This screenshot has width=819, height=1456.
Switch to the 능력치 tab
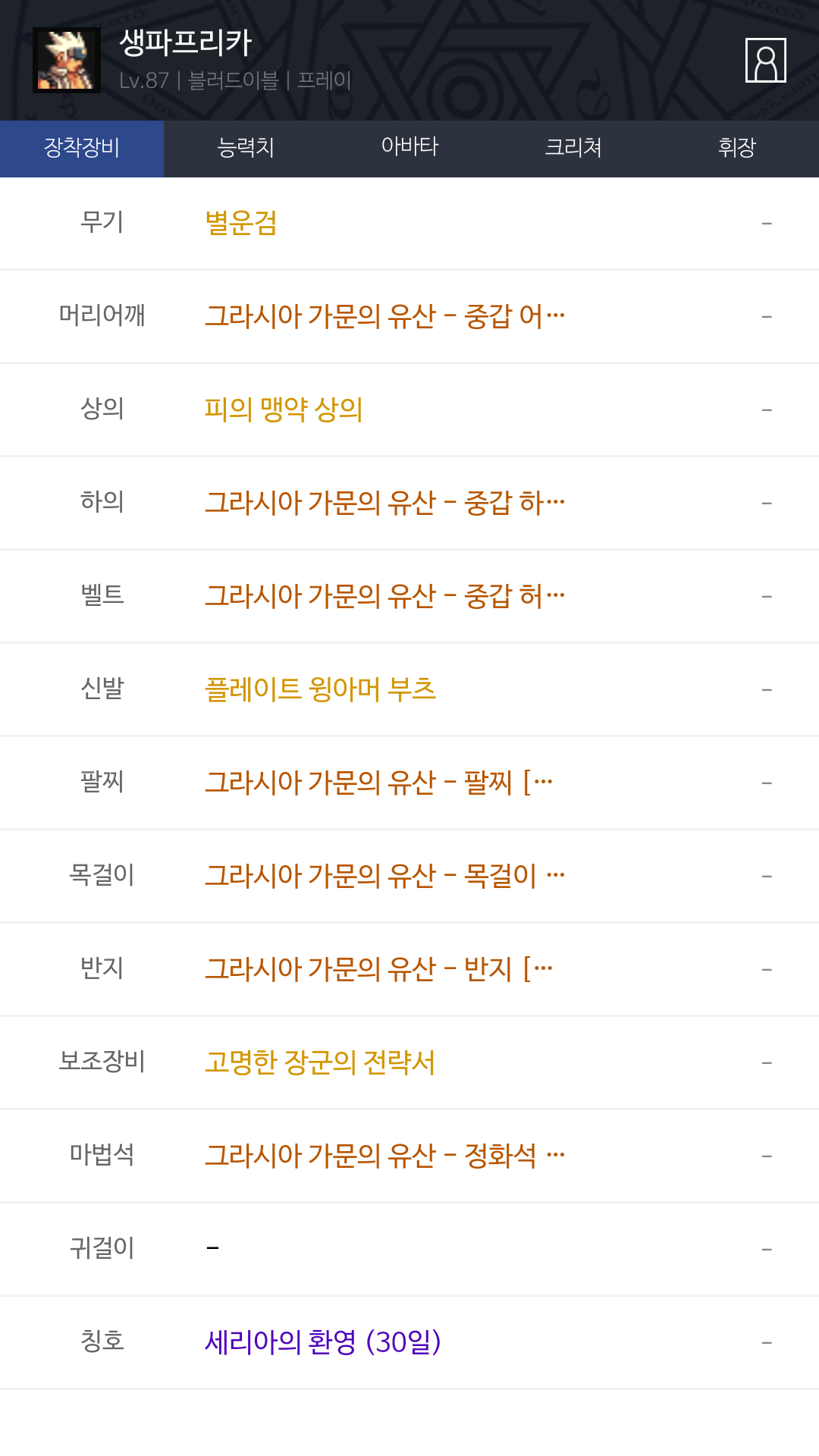pyautogui.click(x=246, y=149)
